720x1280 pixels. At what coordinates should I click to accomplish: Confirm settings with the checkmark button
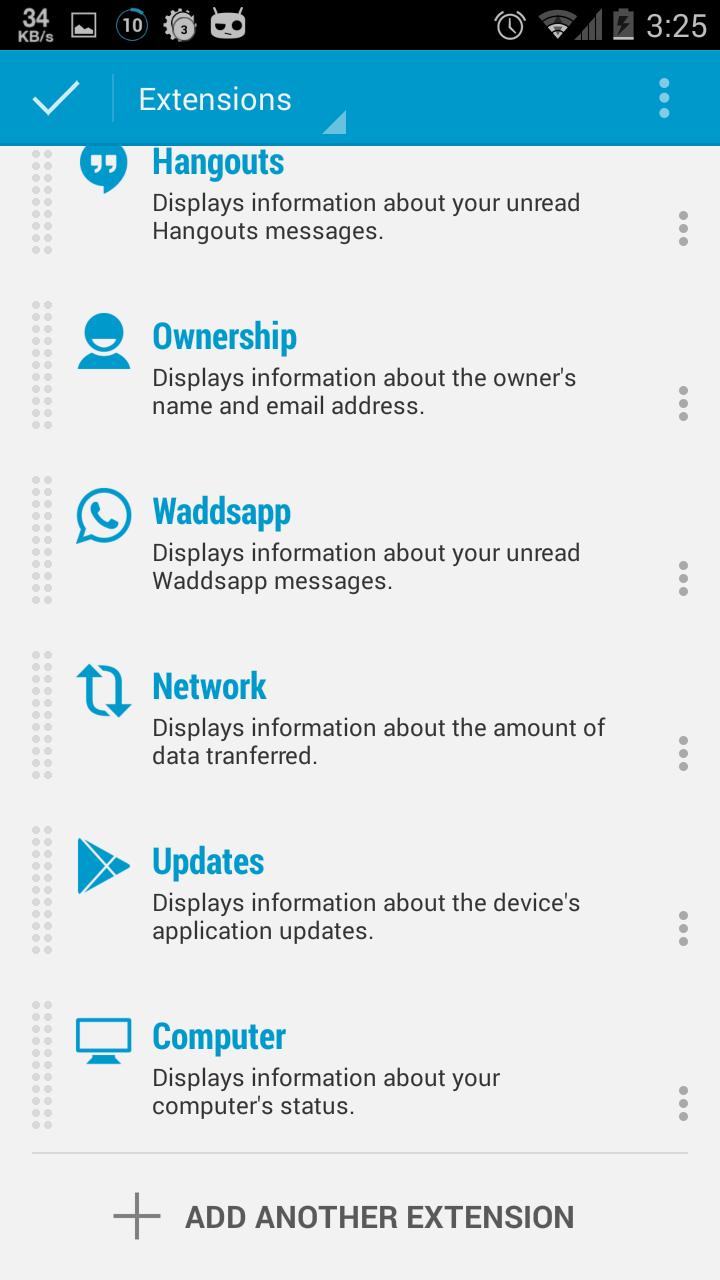[55, 97]
